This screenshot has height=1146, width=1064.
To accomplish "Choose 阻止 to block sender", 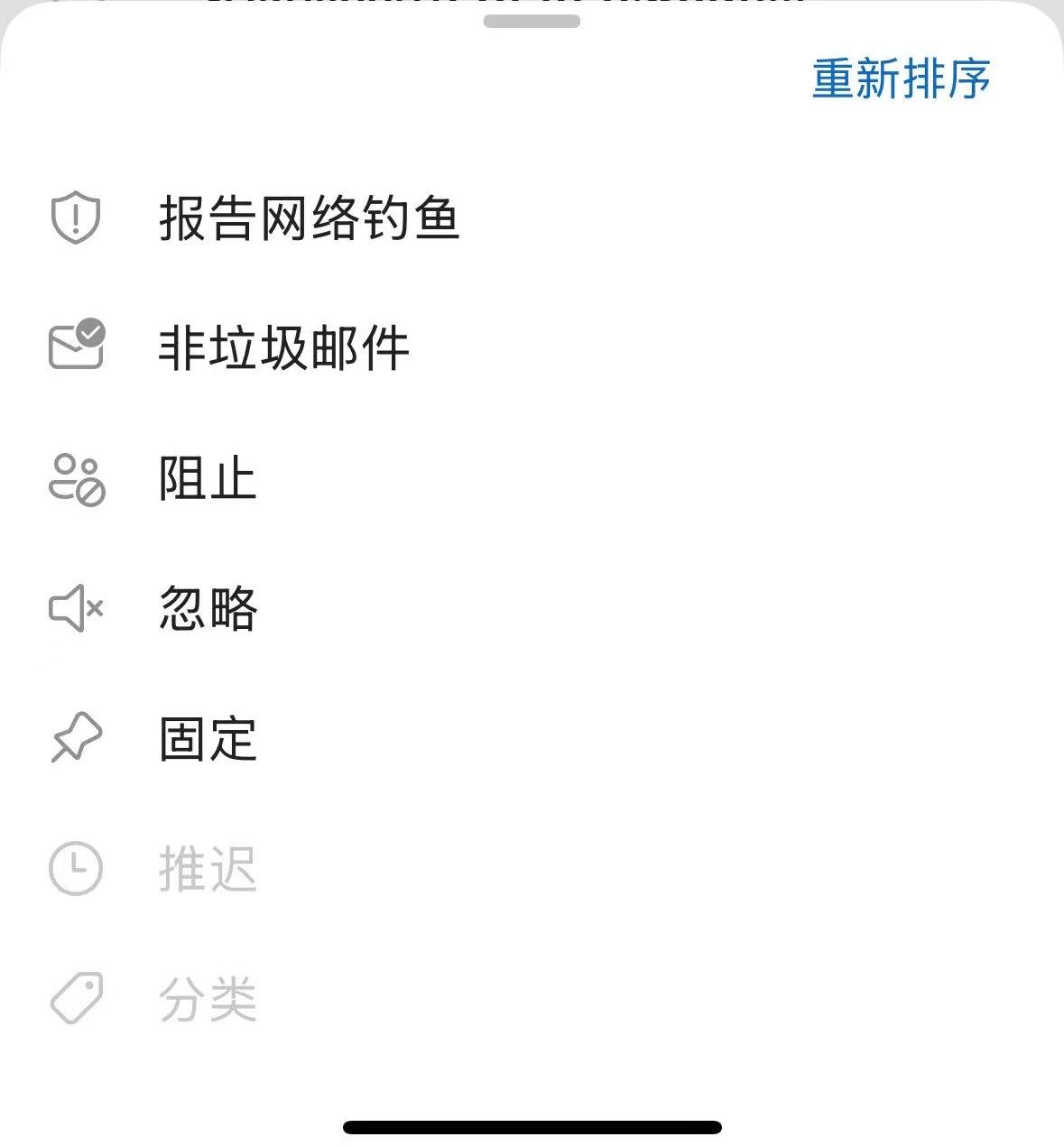I will coord(208,478).
